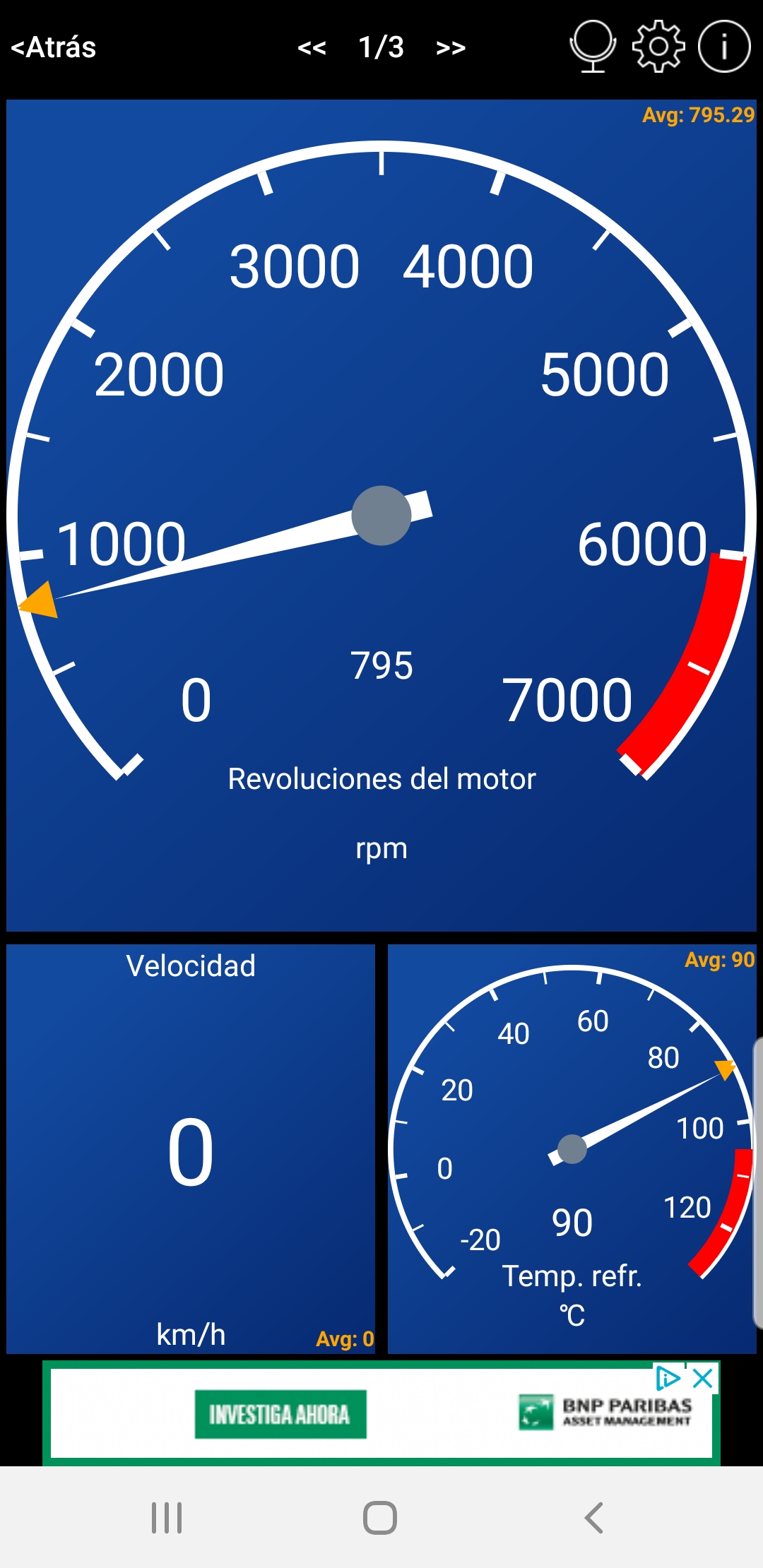Go to previous dashboard page arrows
This screenshot has height=1568, width=763.
[312, 48]
